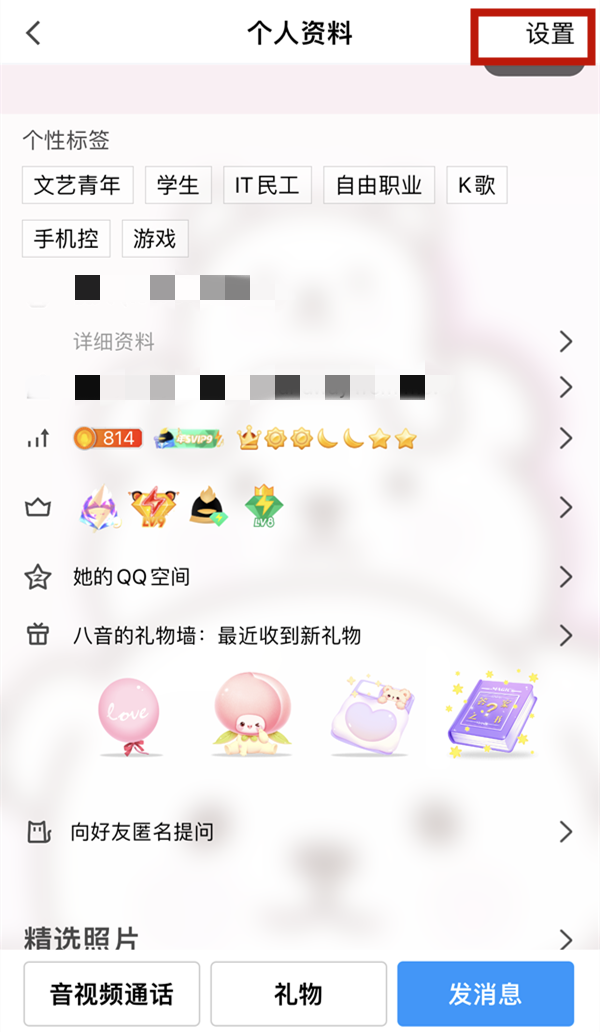Open the level row showing 814
This screenshot has height=1032, width=600.
pyautogui.click(x=300, y=438)
